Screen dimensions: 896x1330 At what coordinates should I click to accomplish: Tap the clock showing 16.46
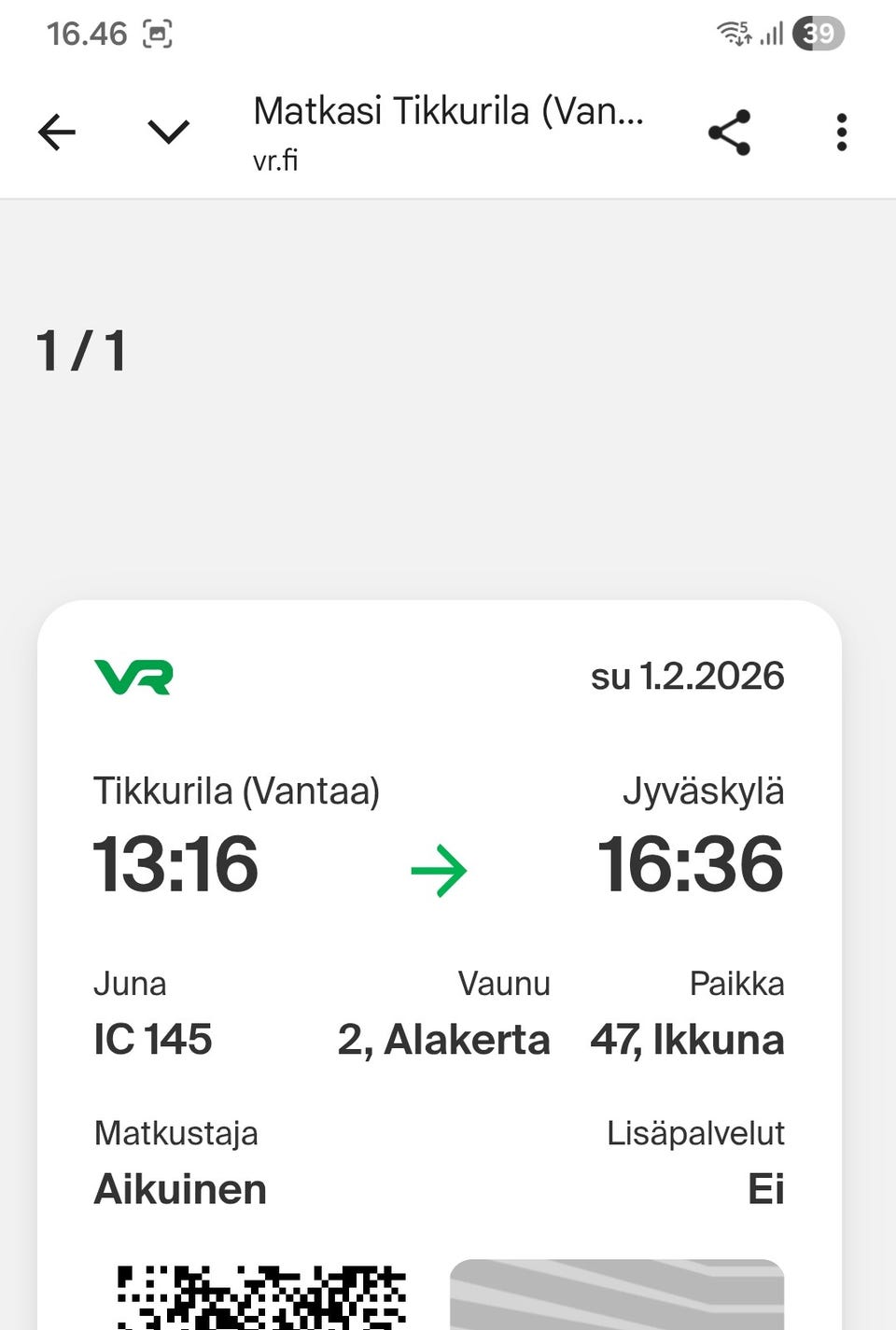tap(89, 33)
